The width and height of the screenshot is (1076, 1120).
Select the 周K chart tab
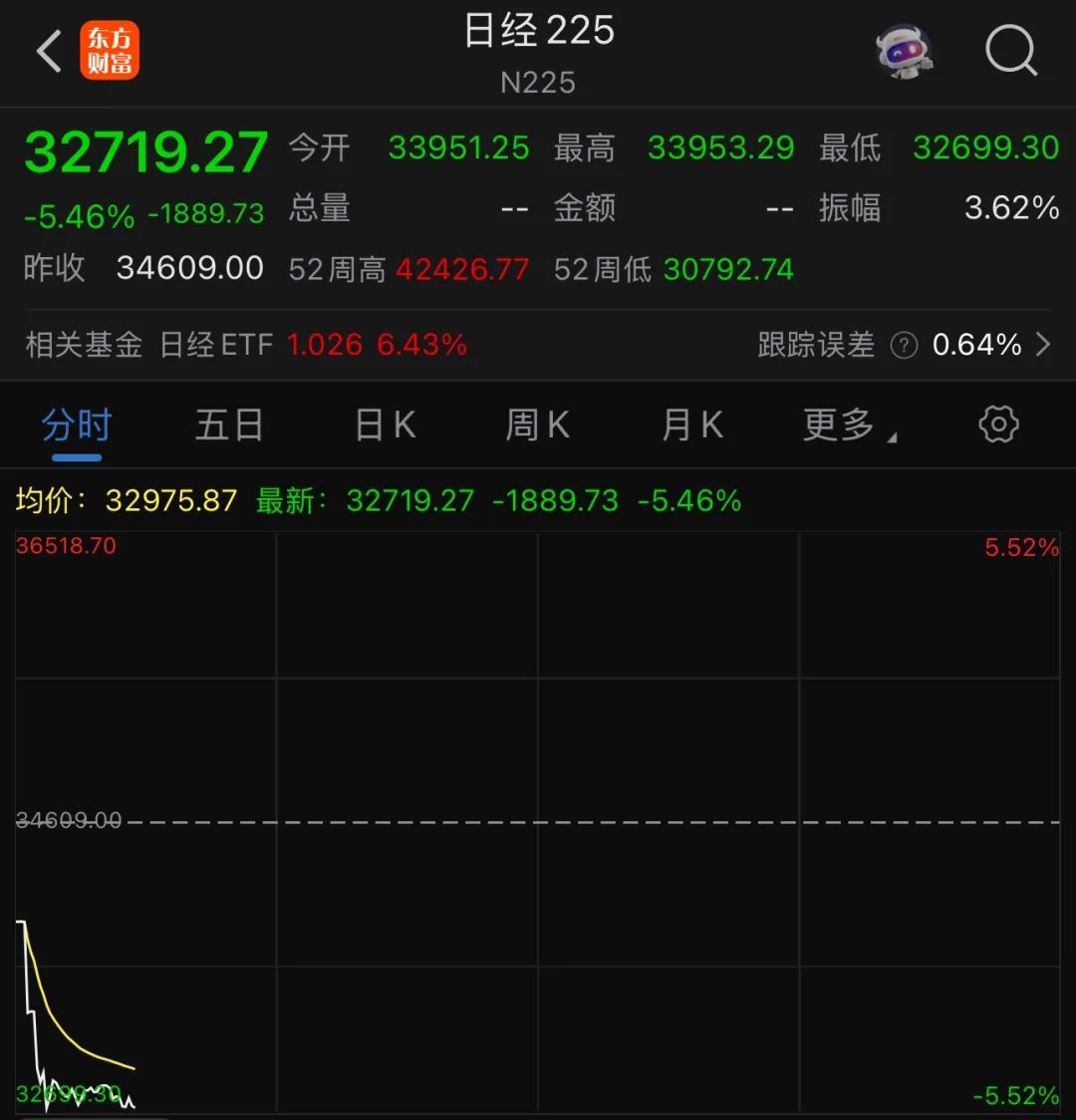click(x=538, y=426)
